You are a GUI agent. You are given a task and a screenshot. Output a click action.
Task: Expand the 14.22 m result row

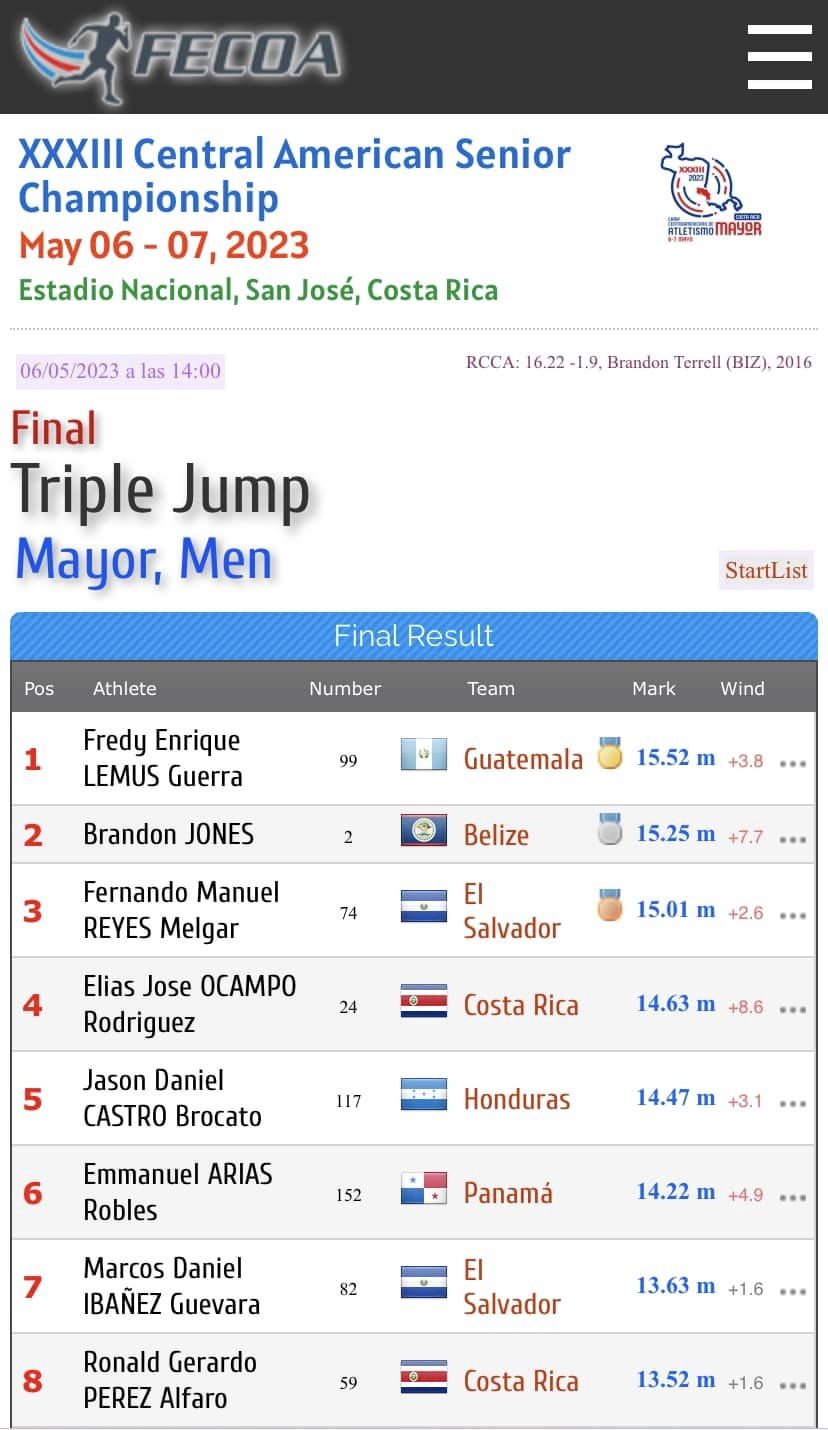(x=793, y=1196)
